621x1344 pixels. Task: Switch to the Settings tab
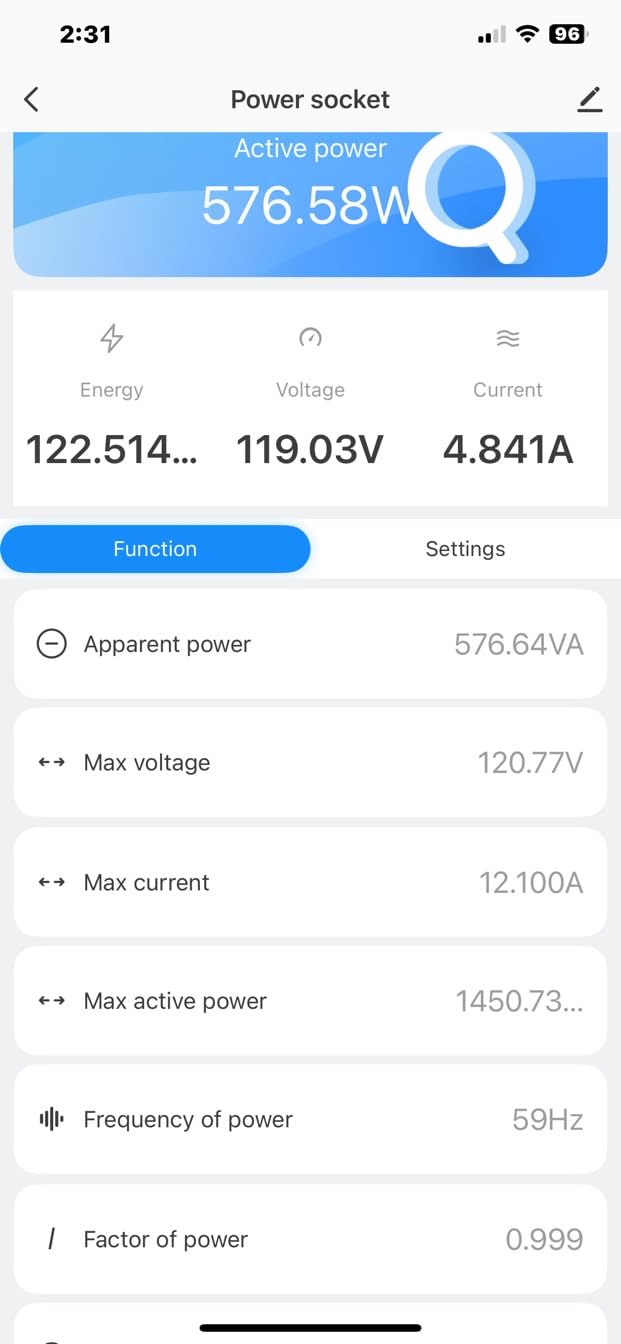click(x=465, y=549)
